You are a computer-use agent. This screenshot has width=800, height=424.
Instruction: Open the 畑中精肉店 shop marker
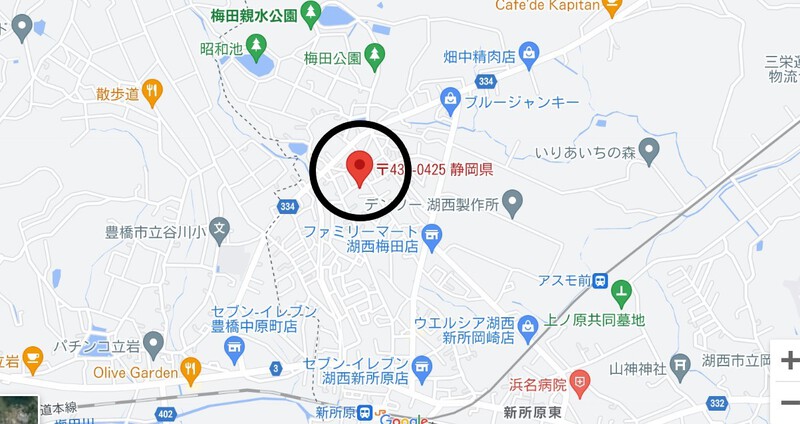point(529,52)
